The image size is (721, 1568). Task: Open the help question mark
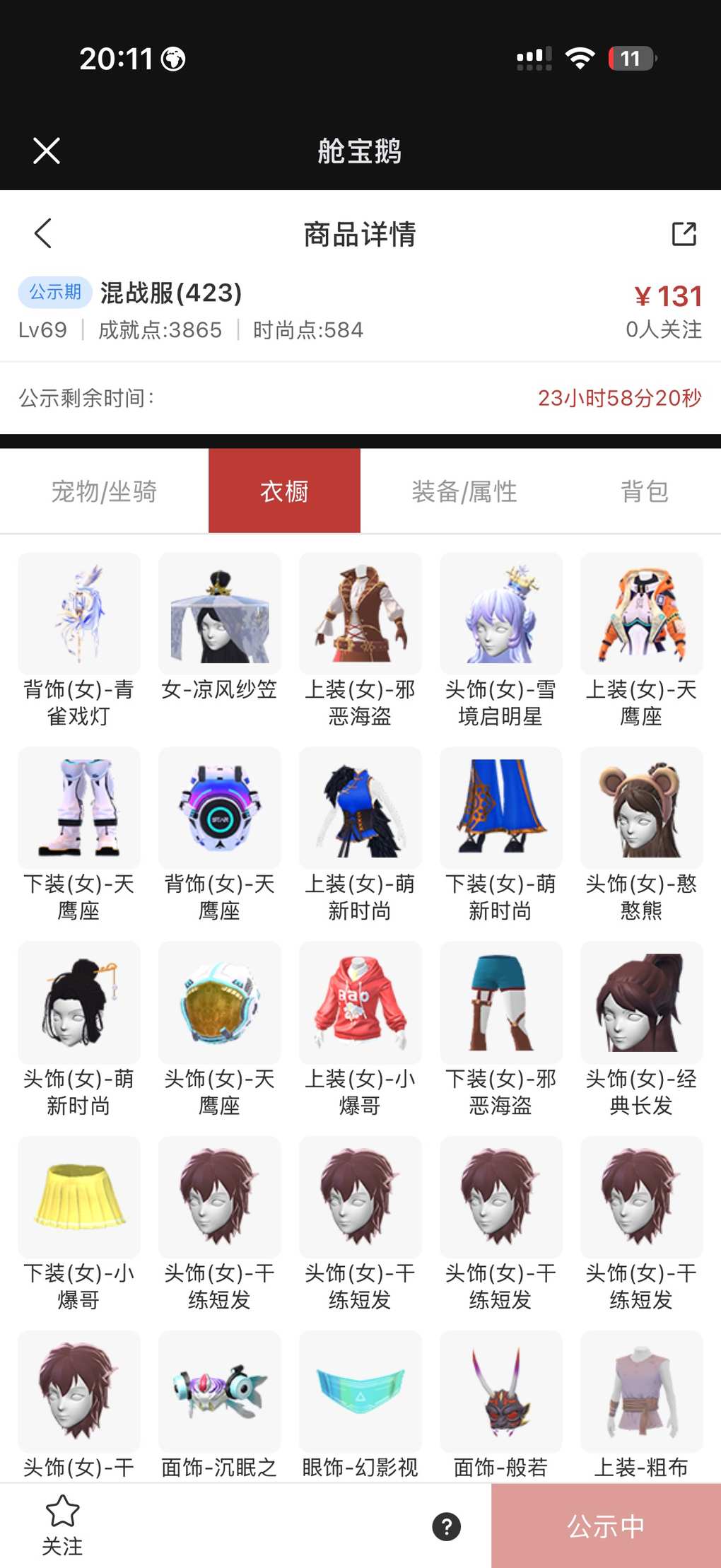click(x=446, y=1526)
